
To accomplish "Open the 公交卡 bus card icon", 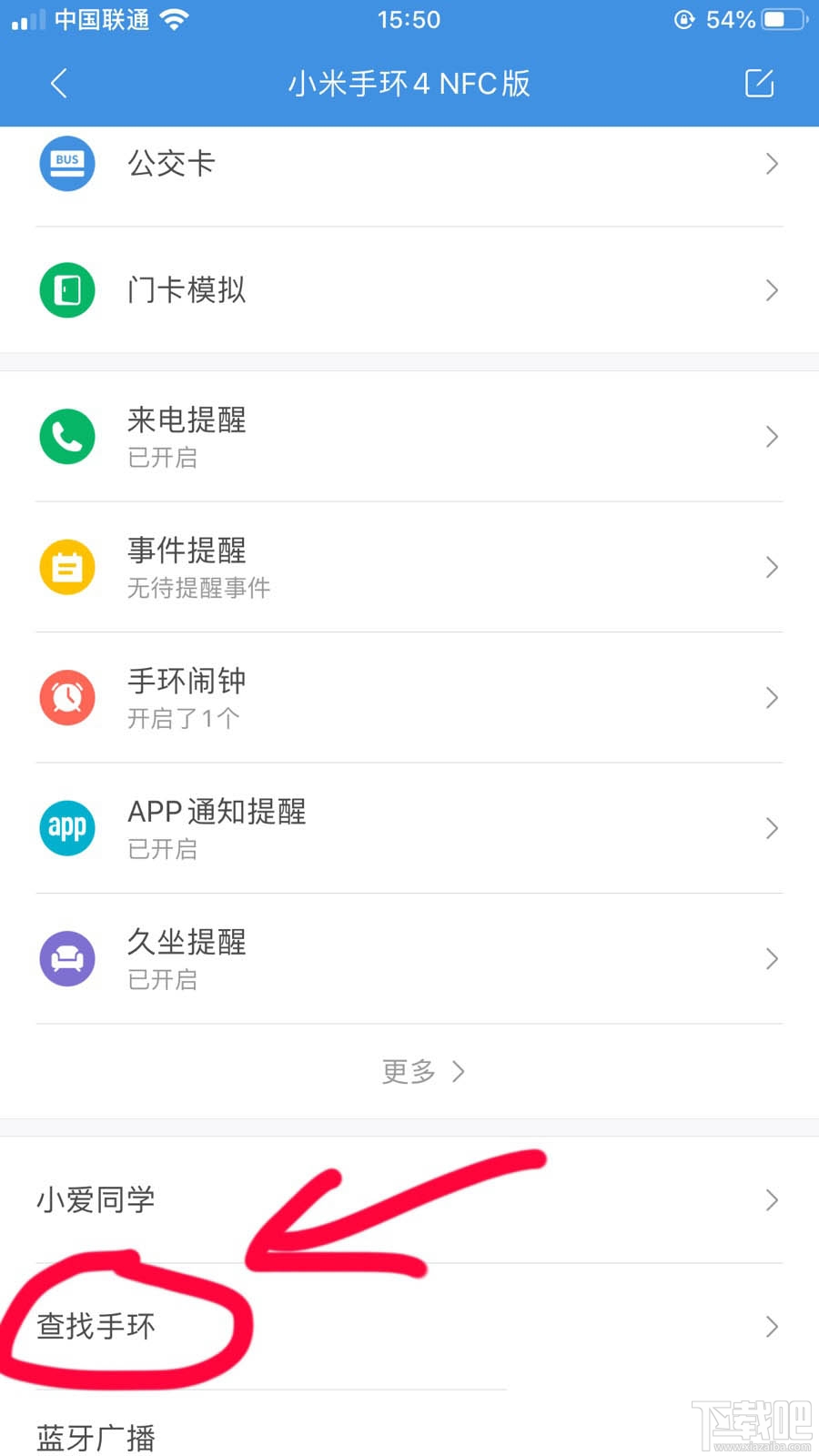I will (x=66, y=164).
